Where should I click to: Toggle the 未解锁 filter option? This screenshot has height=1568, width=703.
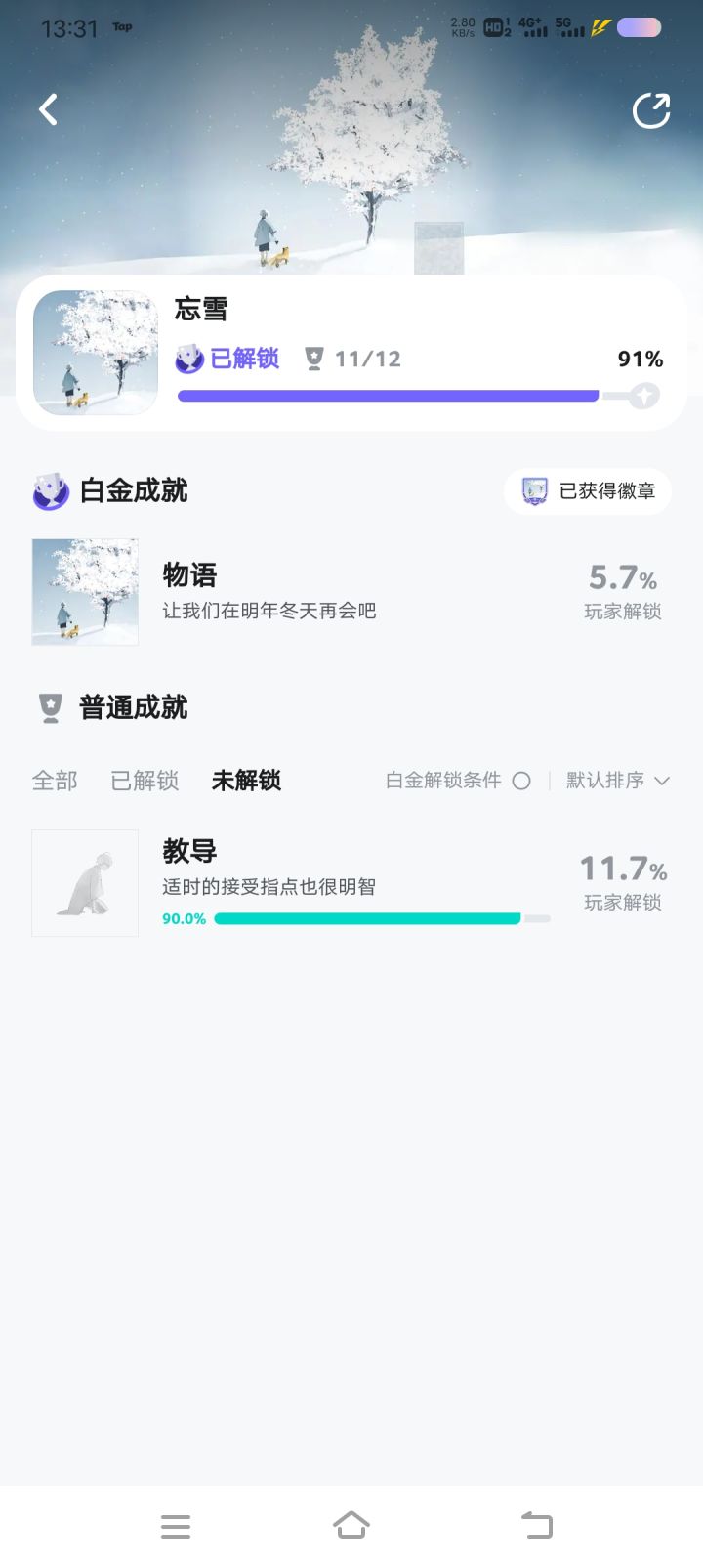[246, 781]
